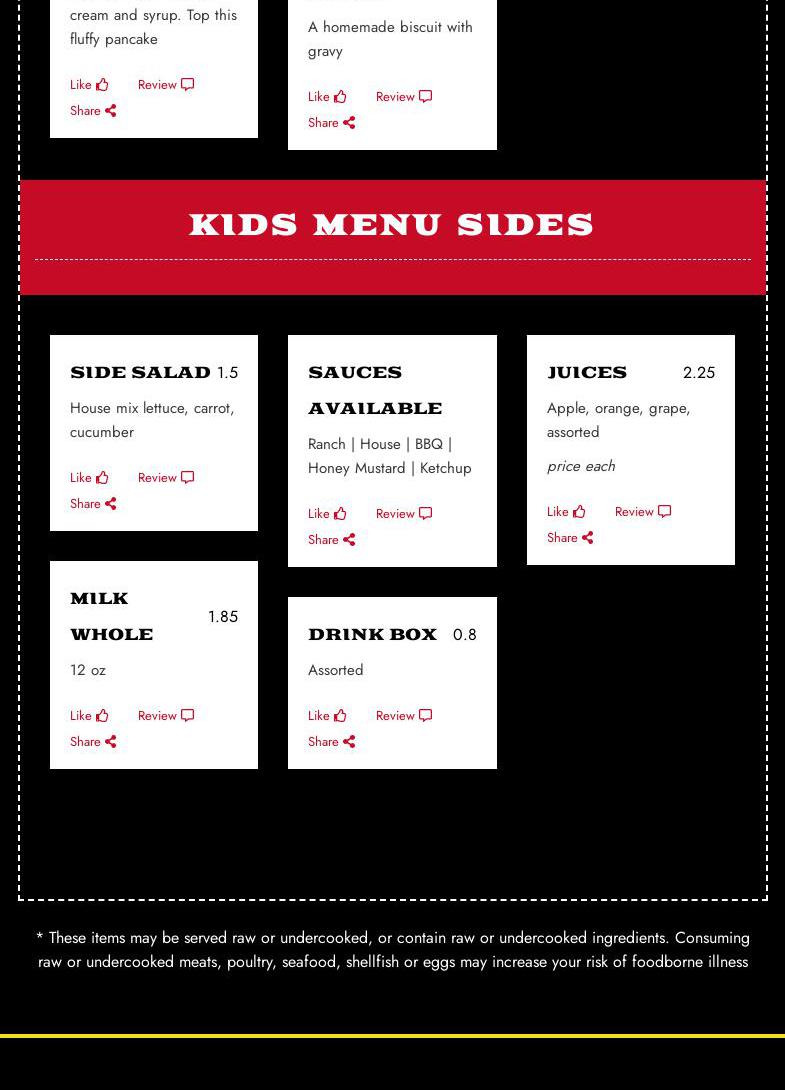Share the fluffy pancake item
The image size is (785, 1090).
(93, 111)
